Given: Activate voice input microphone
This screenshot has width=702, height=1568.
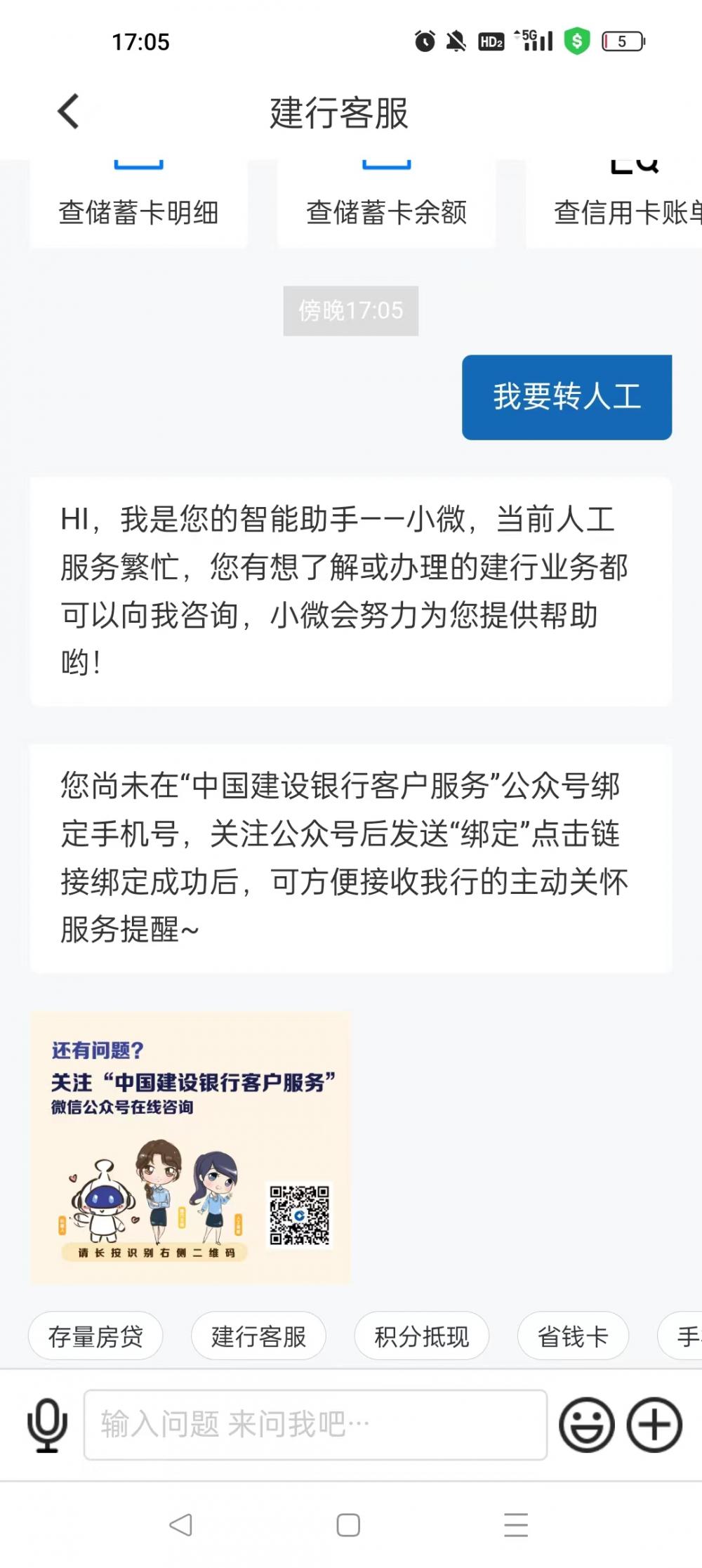Looking at the screenshot, I should click(x=47, y=1425).
